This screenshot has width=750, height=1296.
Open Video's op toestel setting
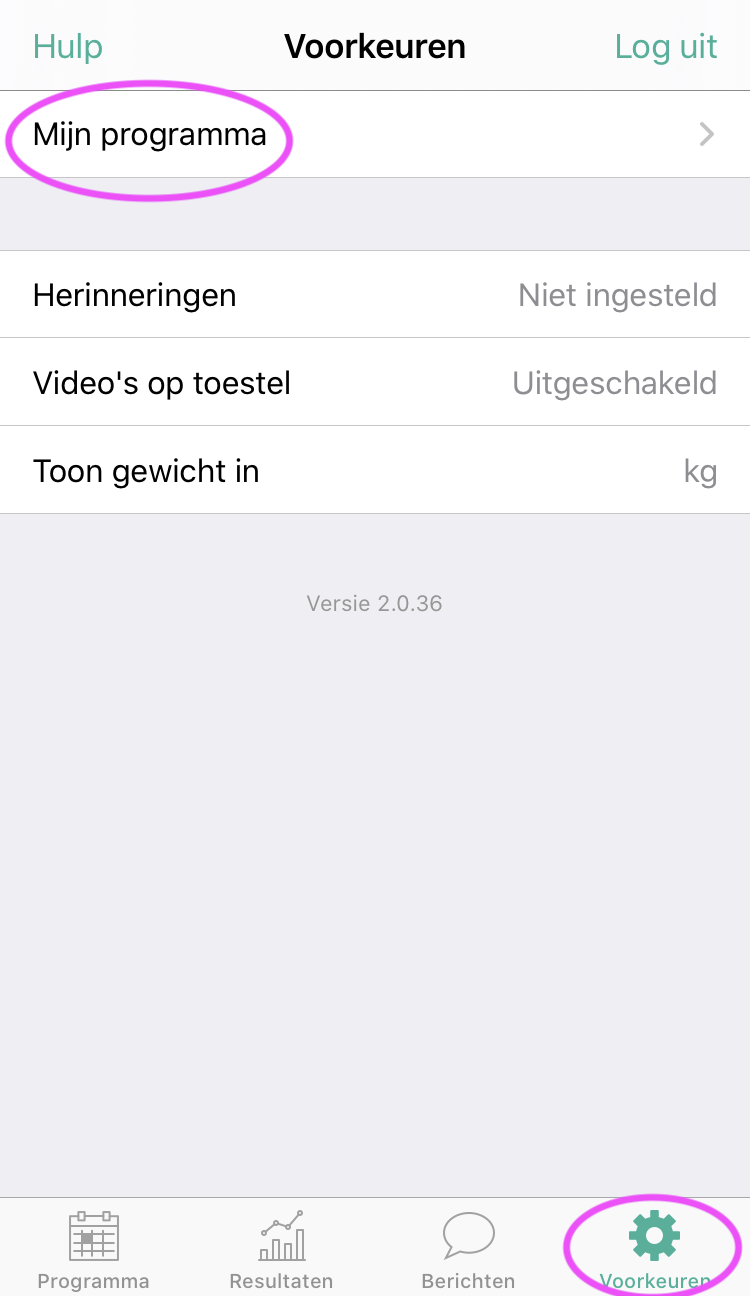coord(375,383)
